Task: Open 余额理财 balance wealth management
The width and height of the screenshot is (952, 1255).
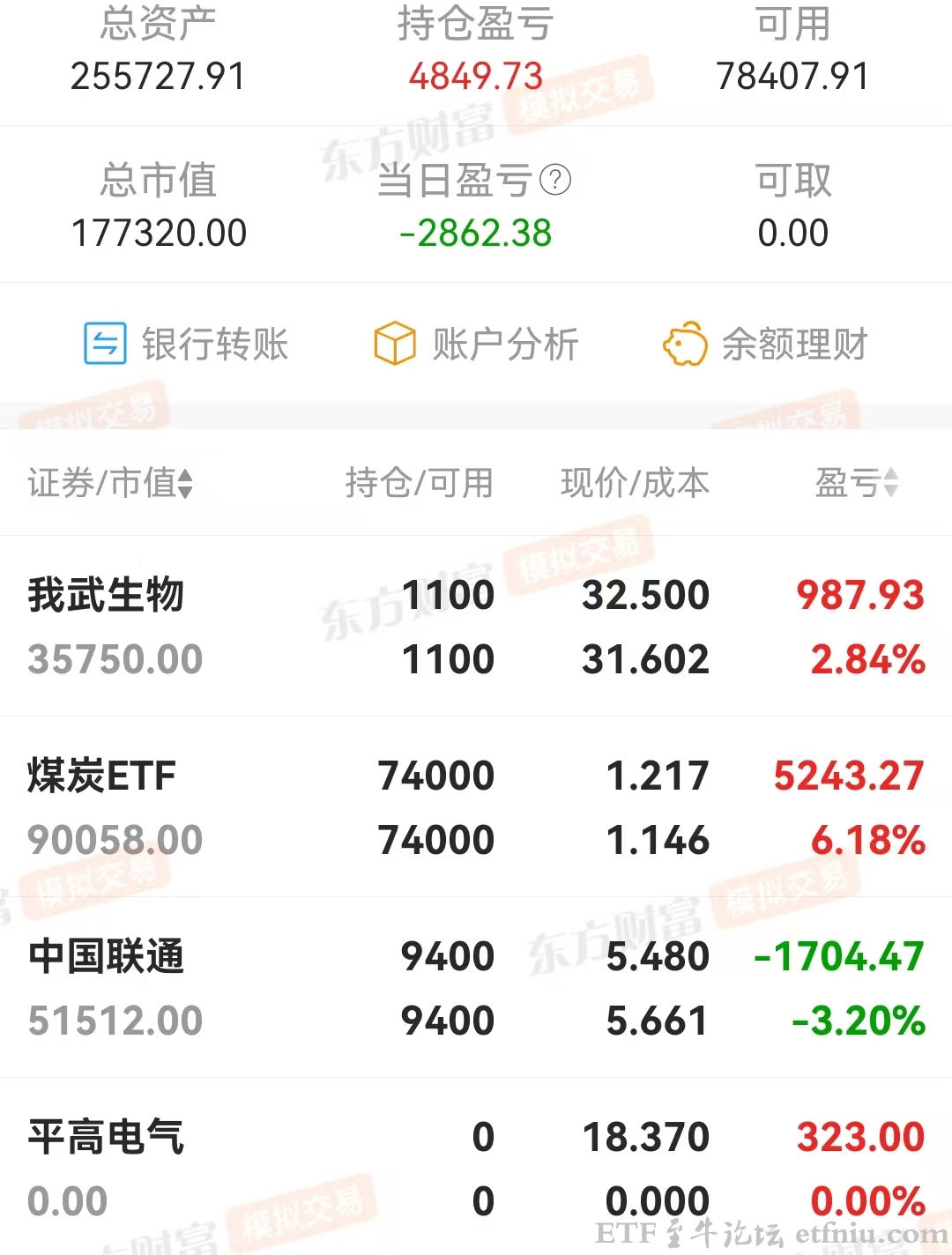Action: click(x=765, y=344)
